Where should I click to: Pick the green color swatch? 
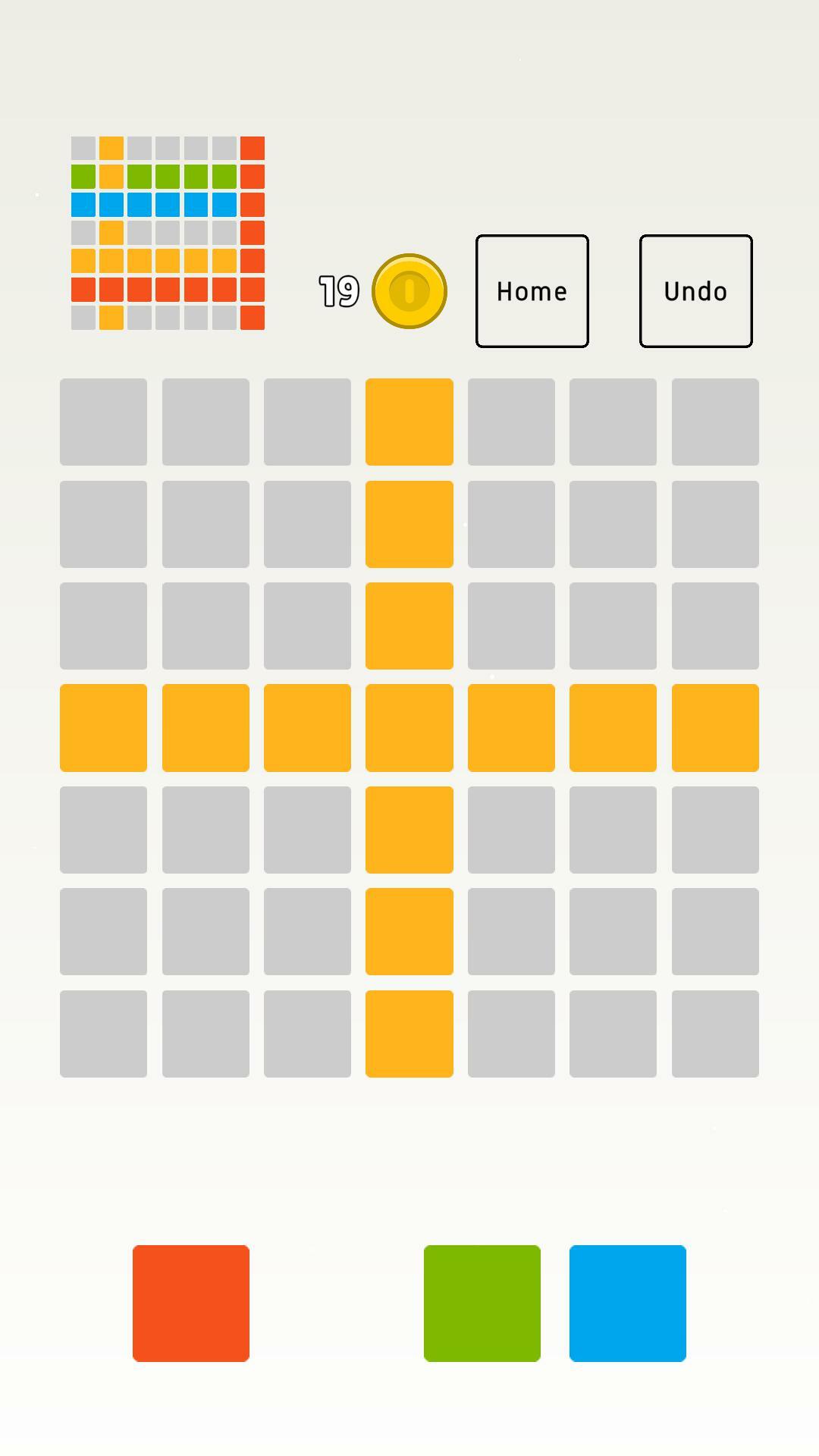pyautogui.click(x=482, y=1303)
